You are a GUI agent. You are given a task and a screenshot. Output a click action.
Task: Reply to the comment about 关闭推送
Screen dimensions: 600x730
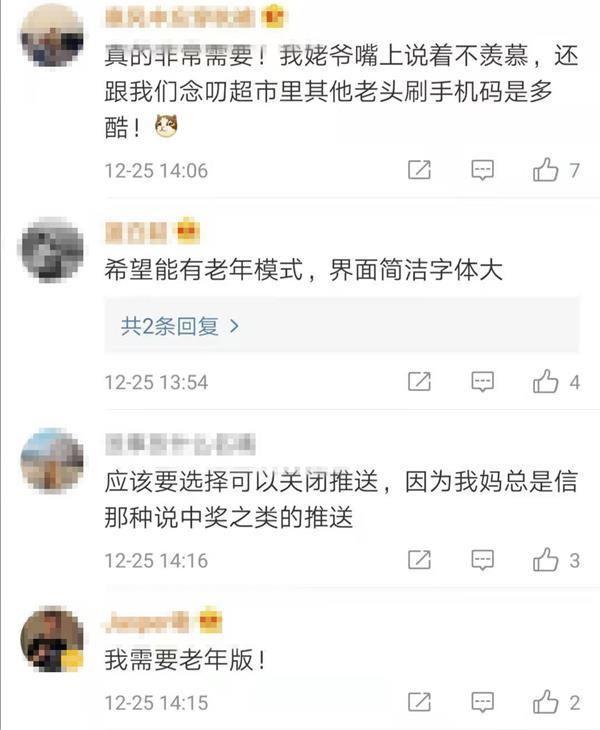coord(483,559)
